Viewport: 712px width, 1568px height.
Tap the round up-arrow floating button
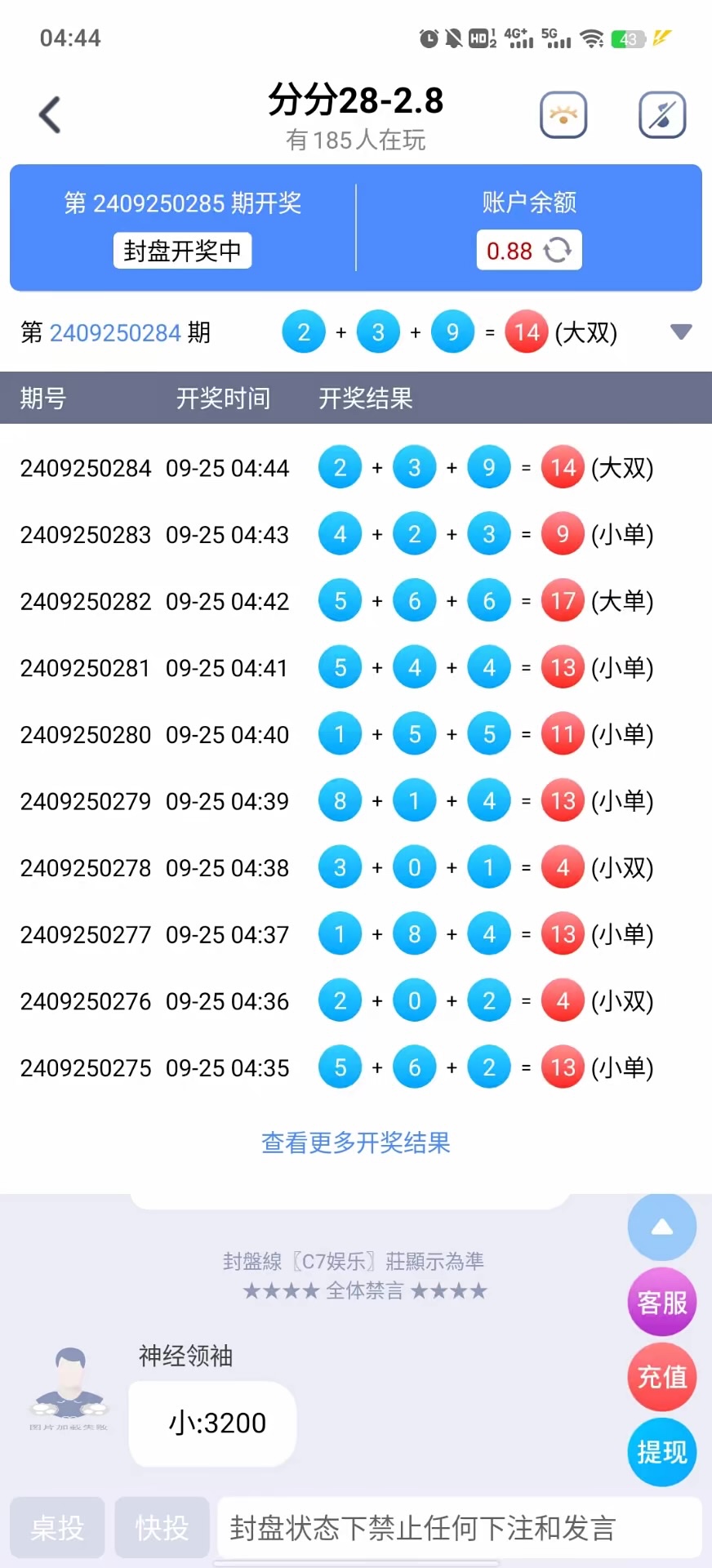(x=662, y=1227)
